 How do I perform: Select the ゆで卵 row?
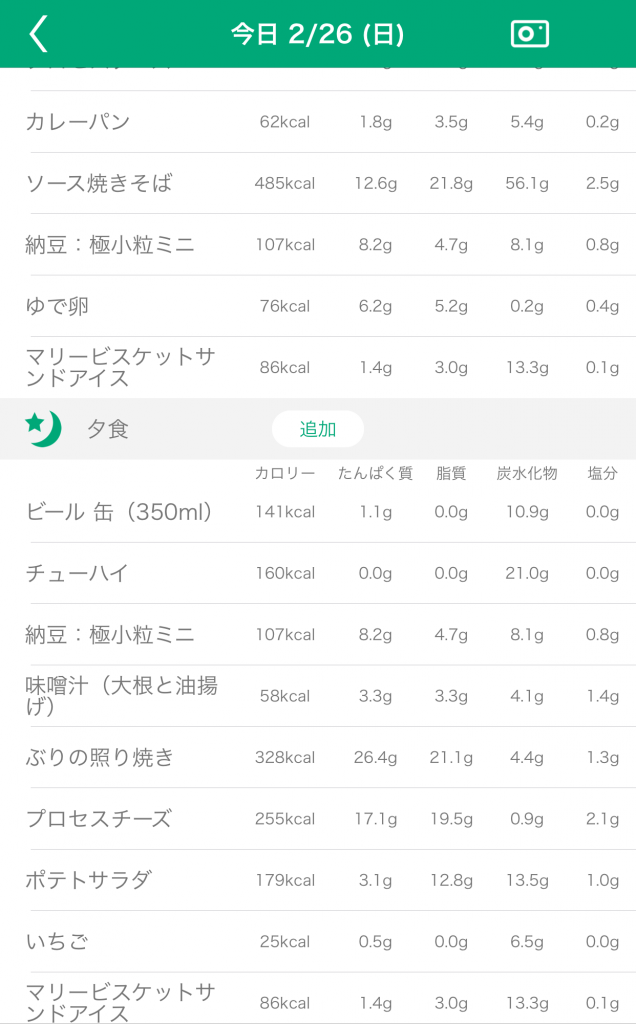[318, 306]
